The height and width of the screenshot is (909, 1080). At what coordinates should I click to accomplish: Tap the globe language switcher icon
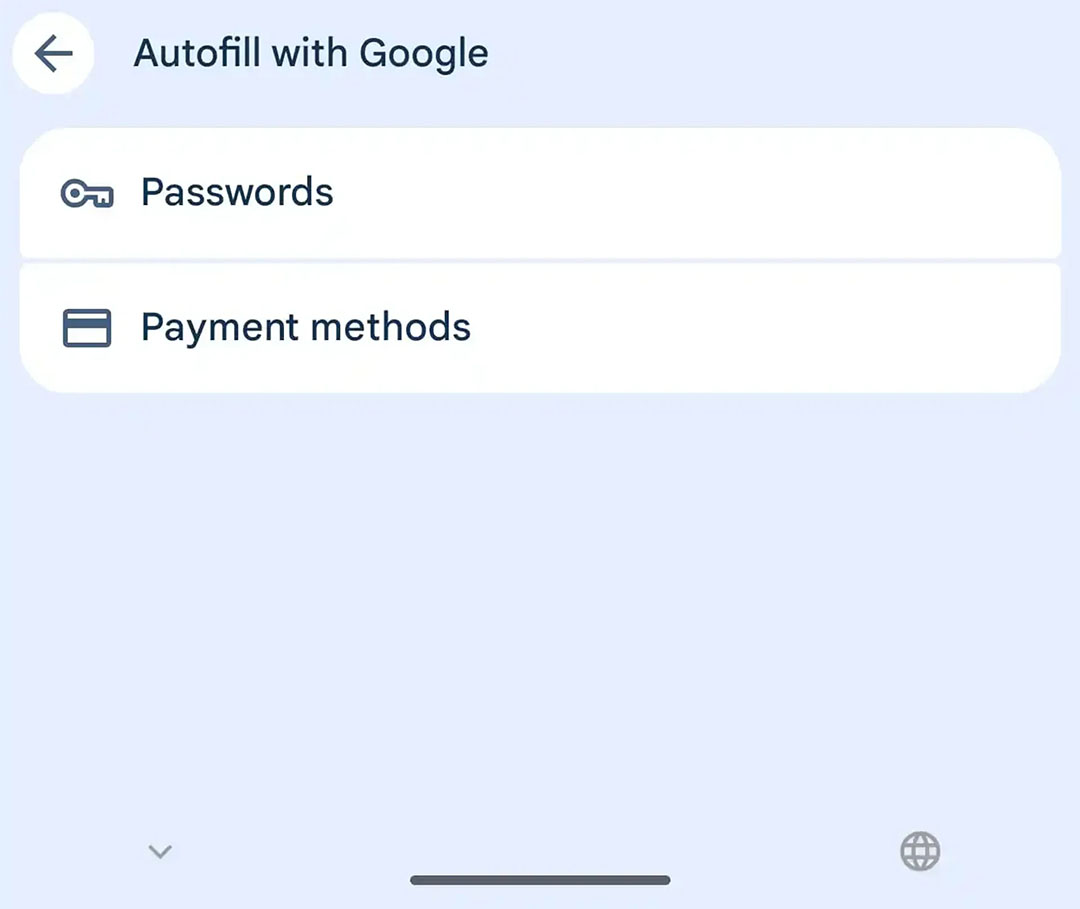tap(920, 852)
